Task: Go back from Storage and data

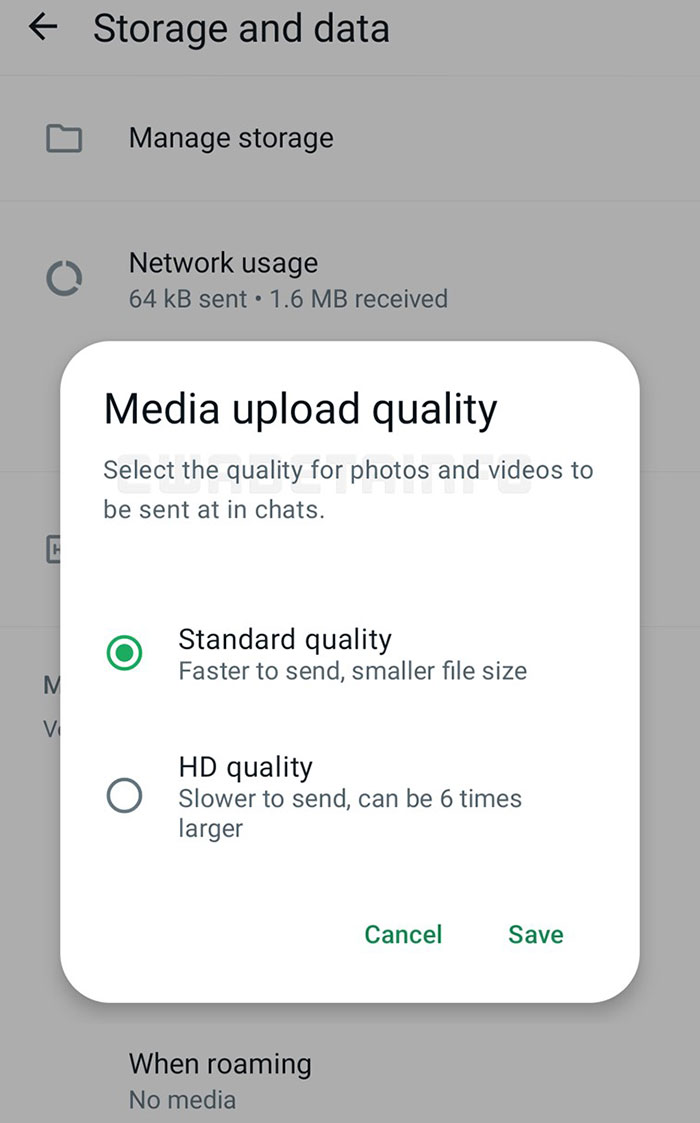Action: (43, 28)
